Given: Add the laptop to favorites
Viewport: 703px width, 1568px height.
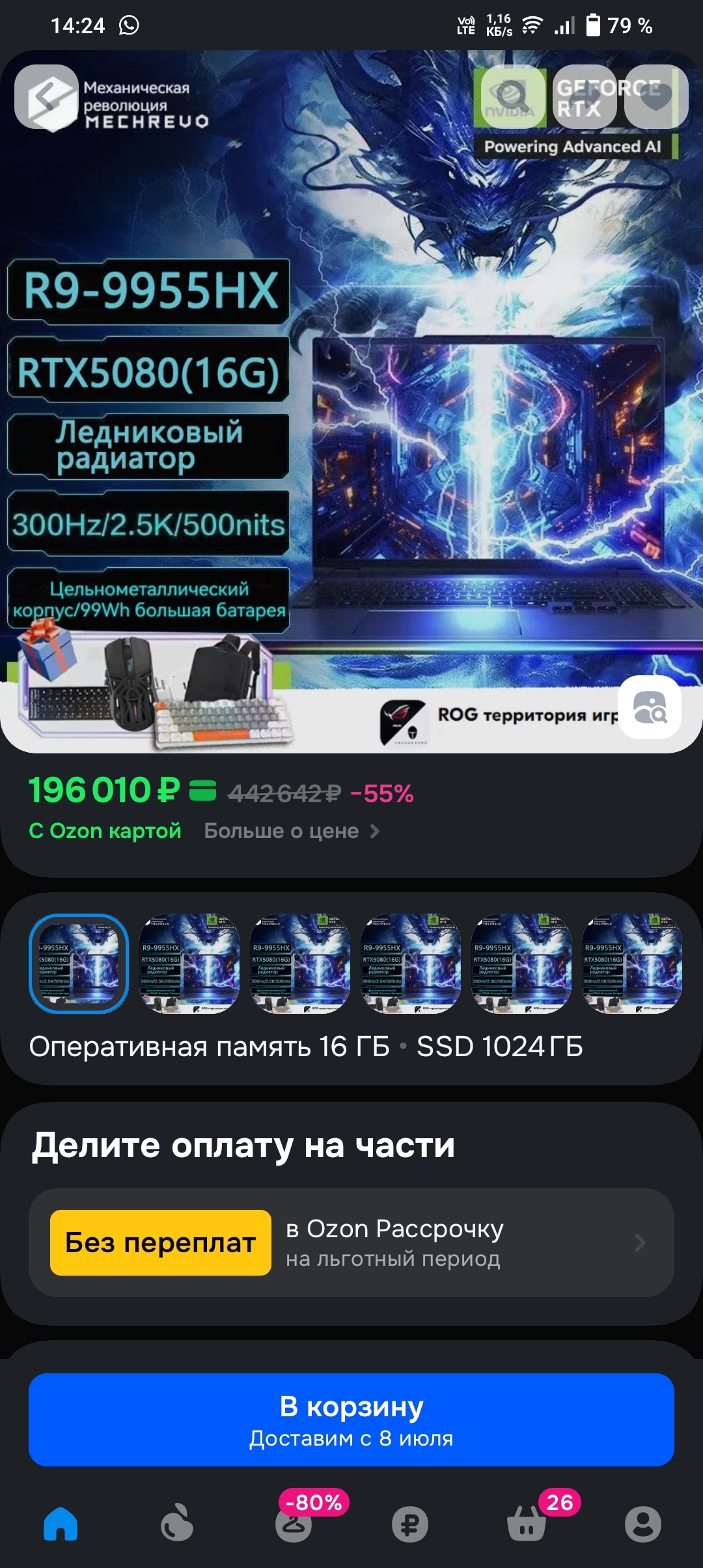Looking at the screenshot, I should pyautogui.click(x=655, y=96).
